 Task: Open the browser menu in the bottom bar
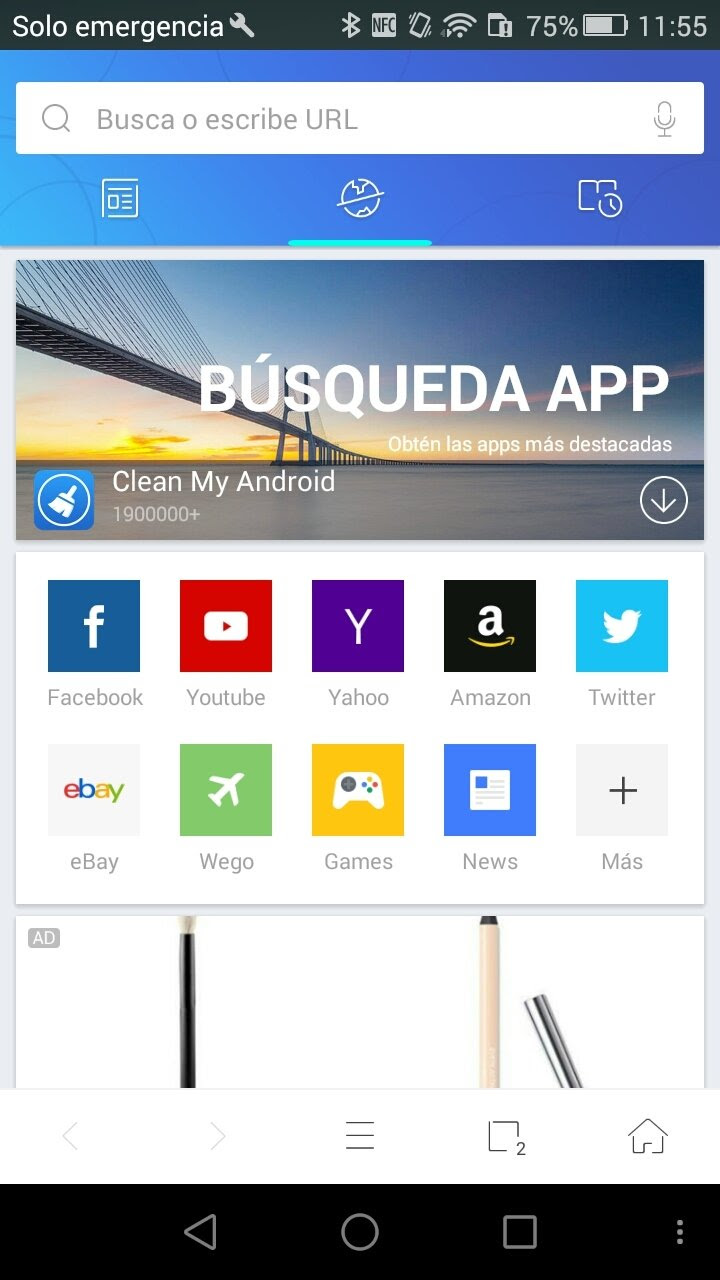360,1136
